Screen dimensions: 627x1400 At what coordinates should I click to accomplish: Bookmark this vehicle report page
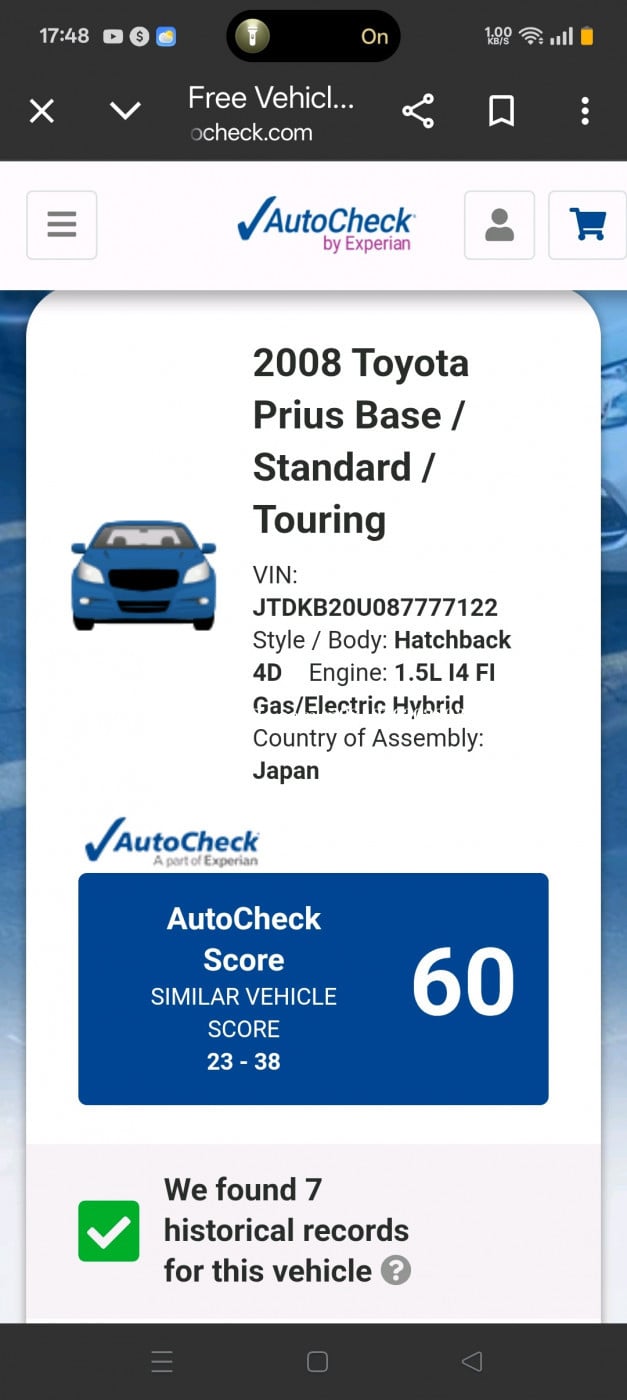tap(501, 111)
